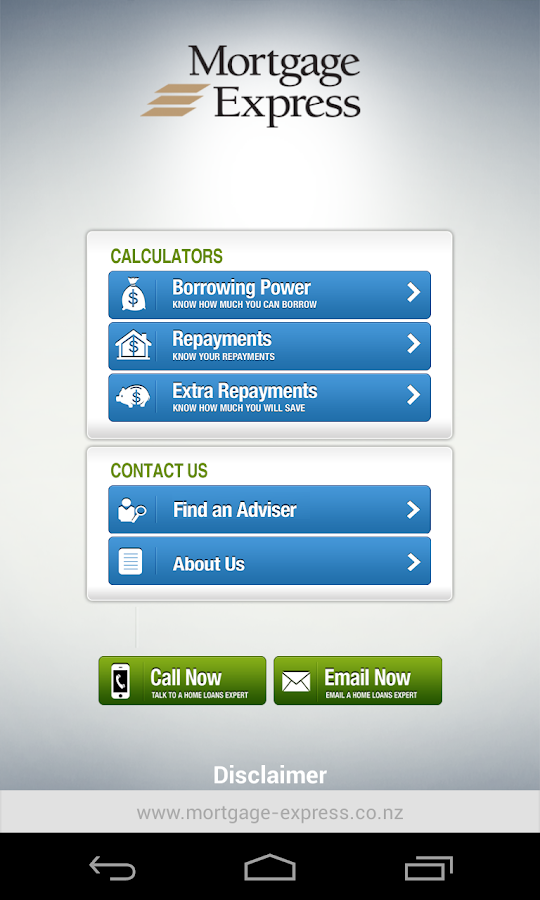View the Disclaimer

(x=270, y=775)
